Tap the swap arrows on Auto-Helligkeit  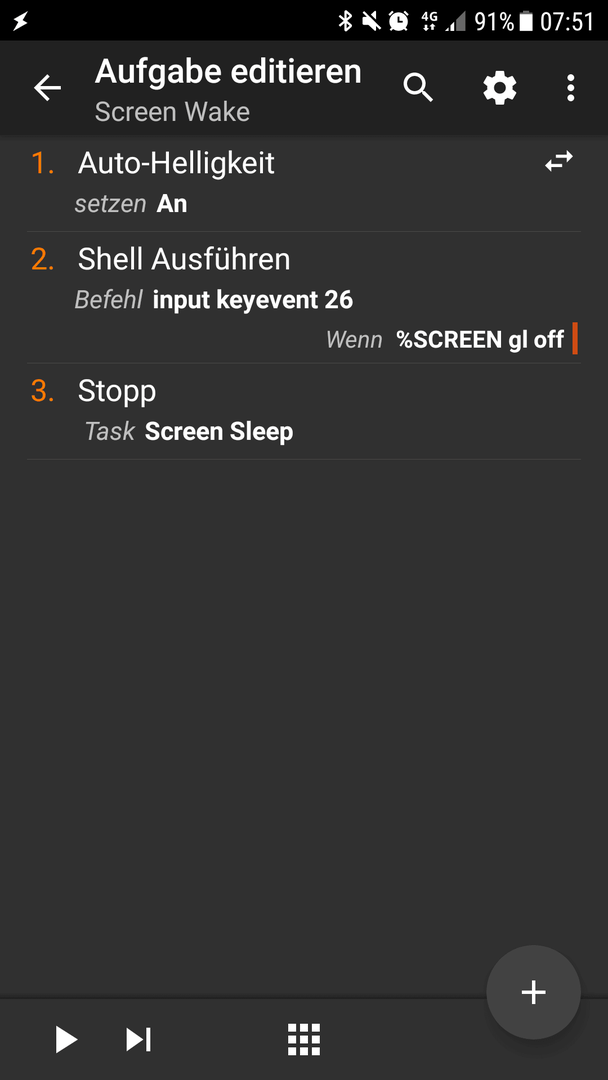click(x=558, y=162)
